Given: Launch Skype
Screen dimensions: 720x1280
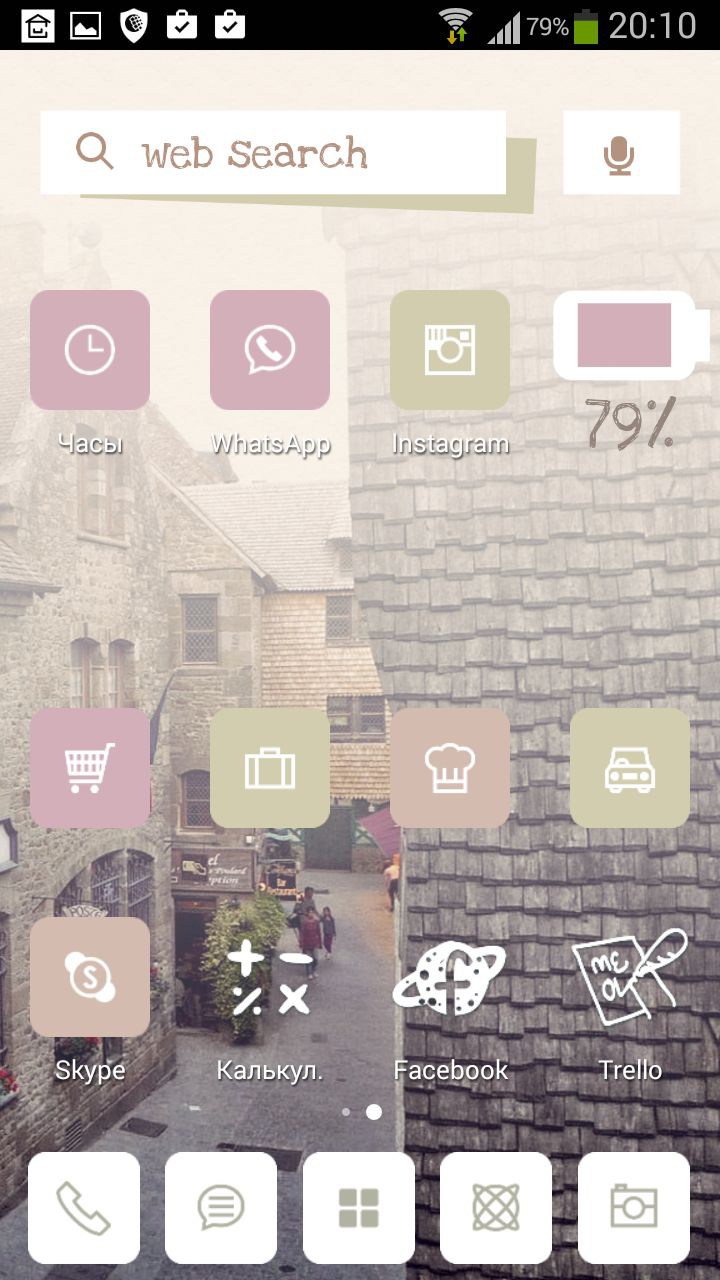Looking at the screenshot, I should [90, 977].
